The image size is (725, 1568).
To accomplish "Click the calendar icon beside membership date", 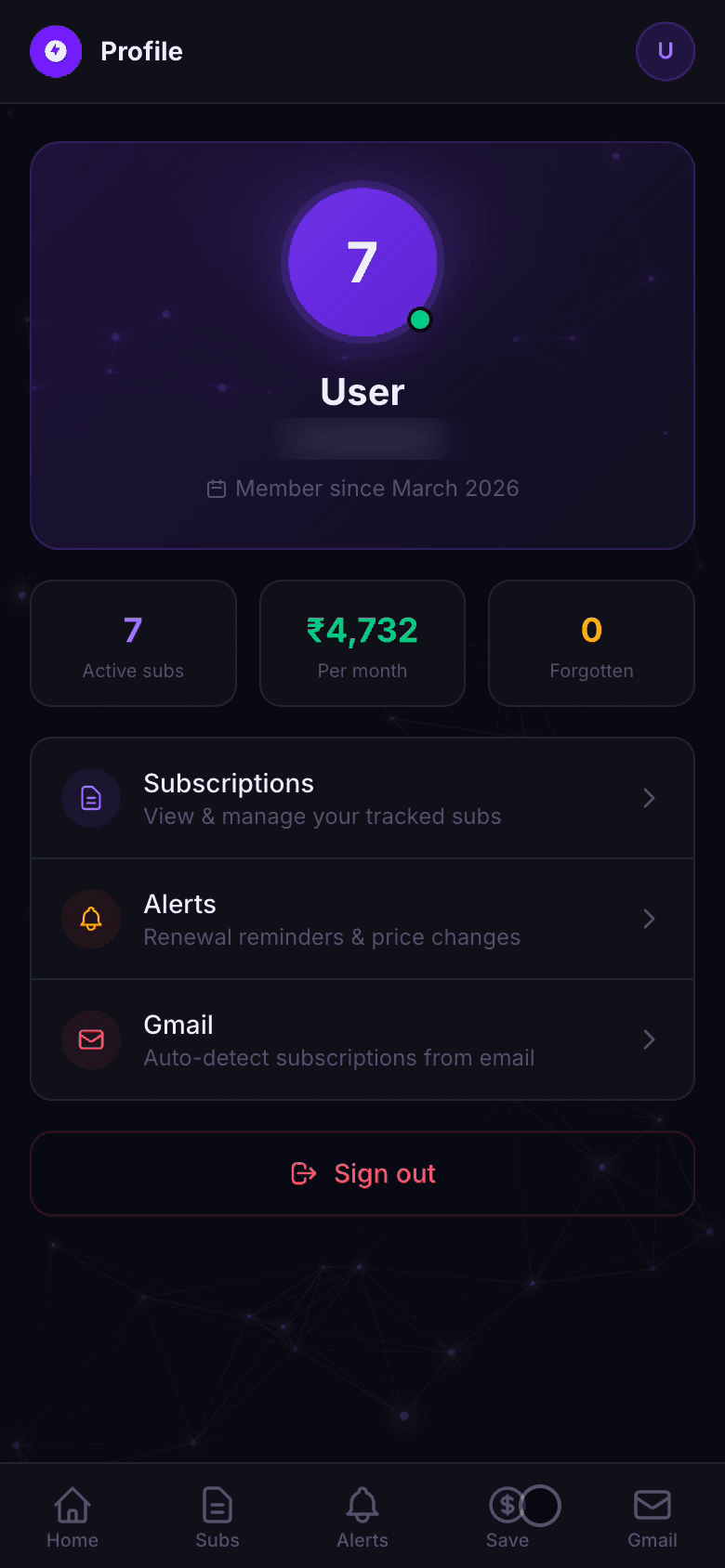I will [x=217, y=487].
